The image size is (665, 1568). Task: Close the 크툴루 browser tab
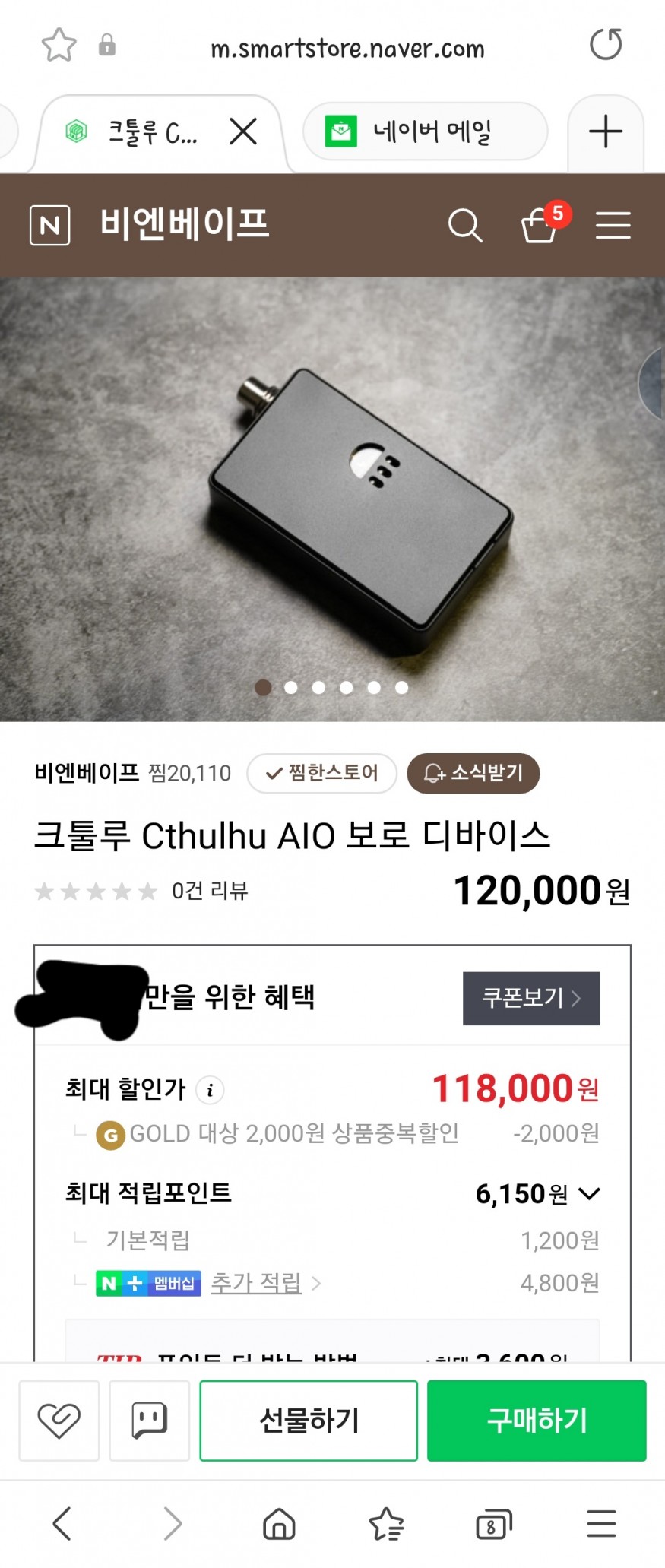coord(243,131)
